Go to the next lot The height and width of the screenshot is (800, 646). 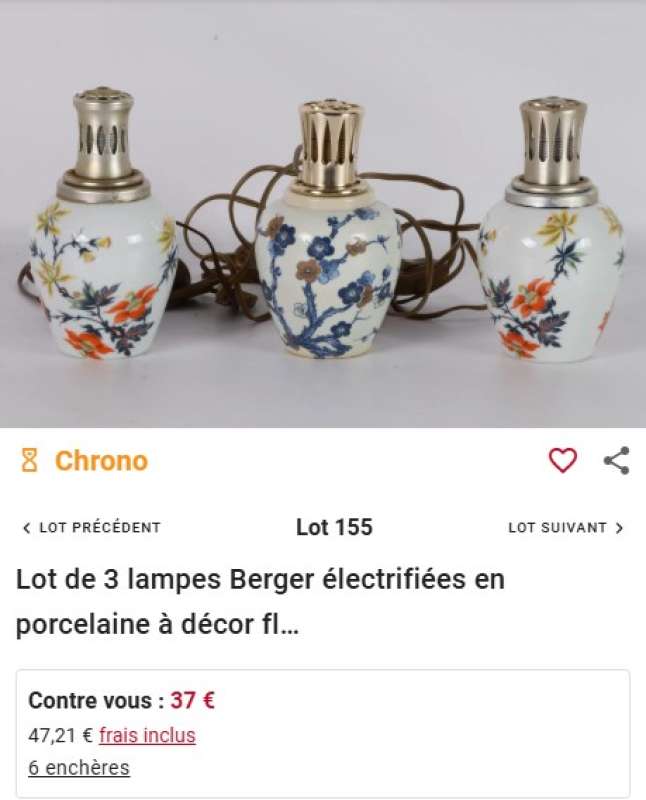(565, 528)
